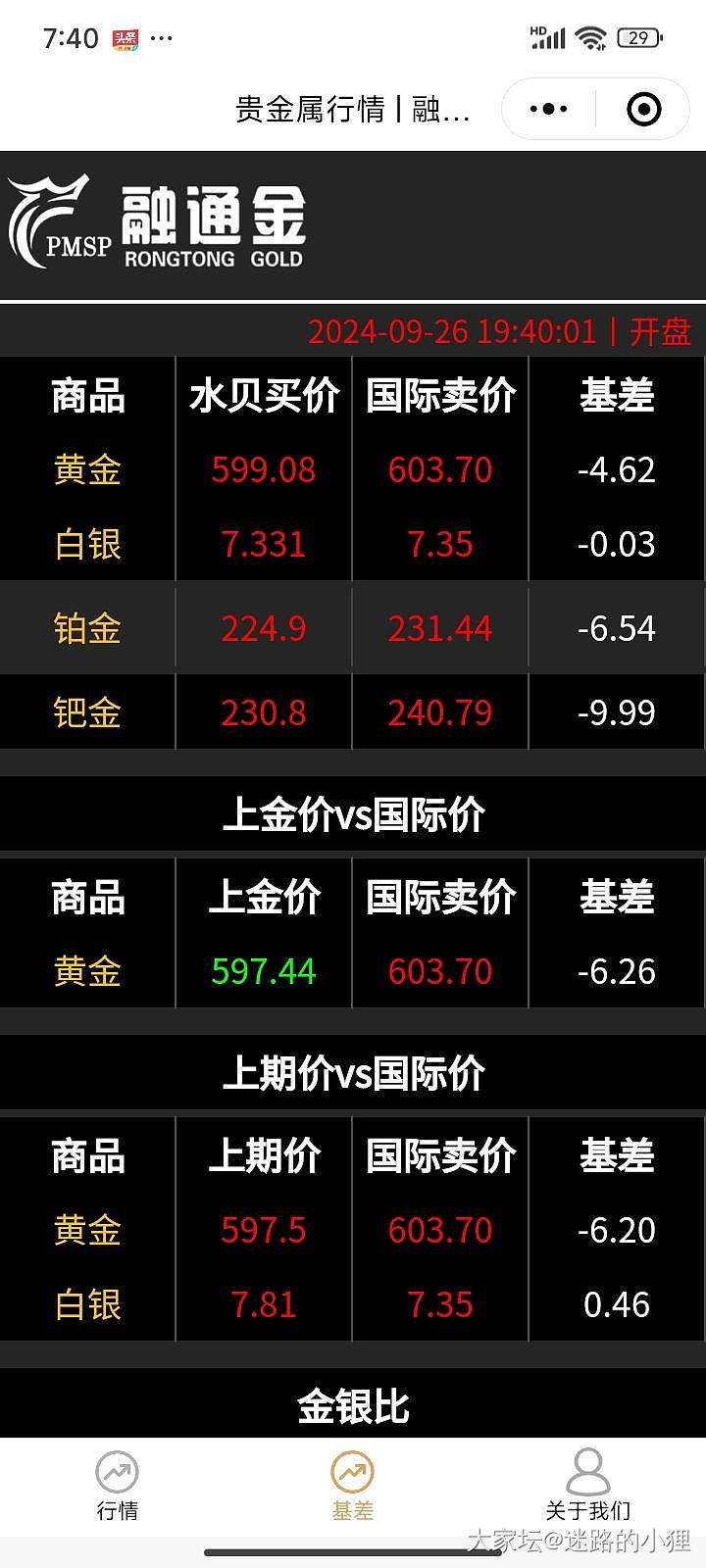Switch to the 行情 tab
Viewport: 706px width, 1568px height.
point(118,1486)
